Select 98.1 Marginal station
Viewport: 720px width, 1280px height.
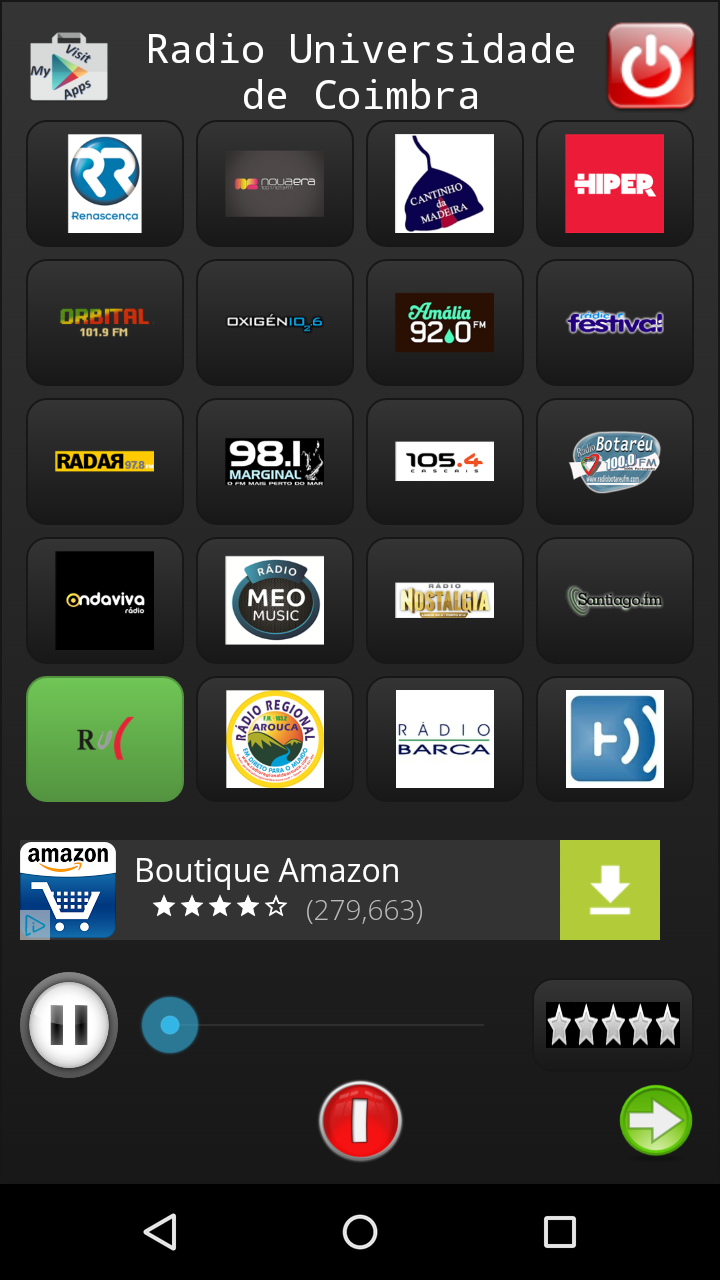274,461
